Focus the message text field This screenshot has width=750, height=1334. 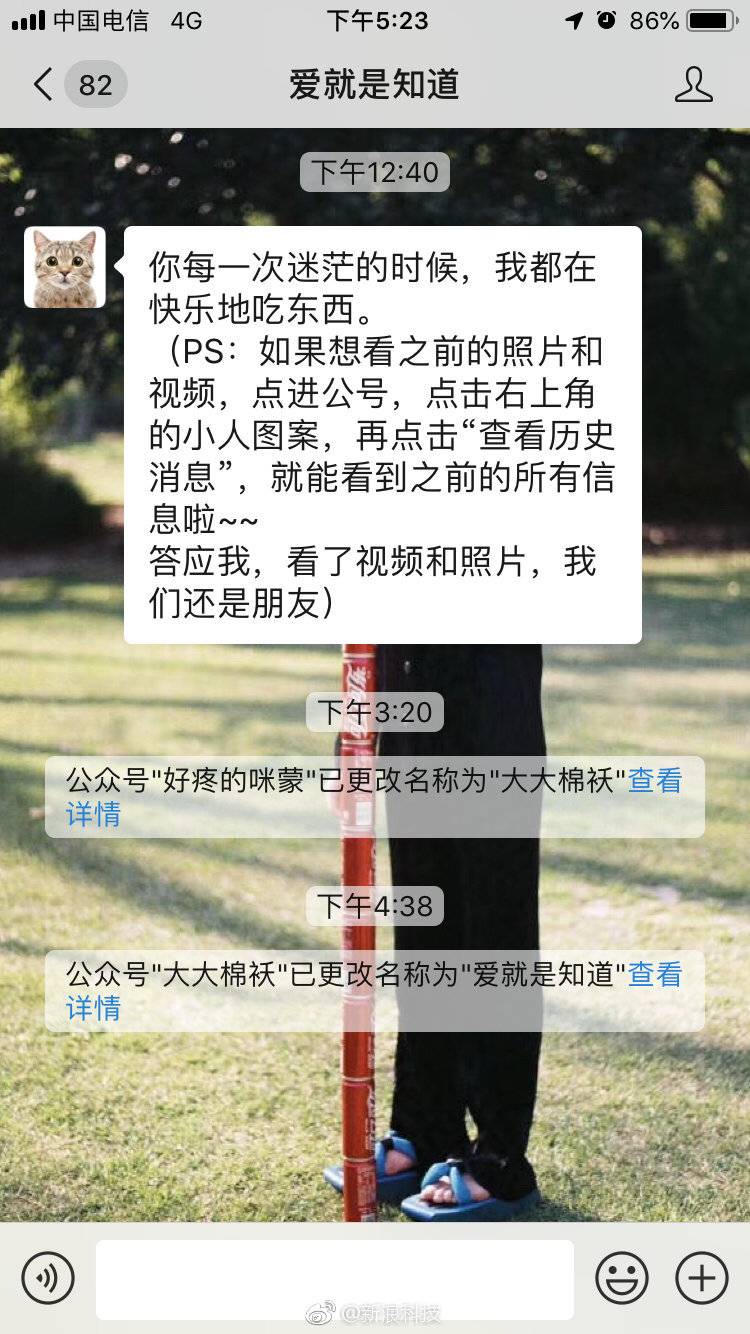(335, 1278)
